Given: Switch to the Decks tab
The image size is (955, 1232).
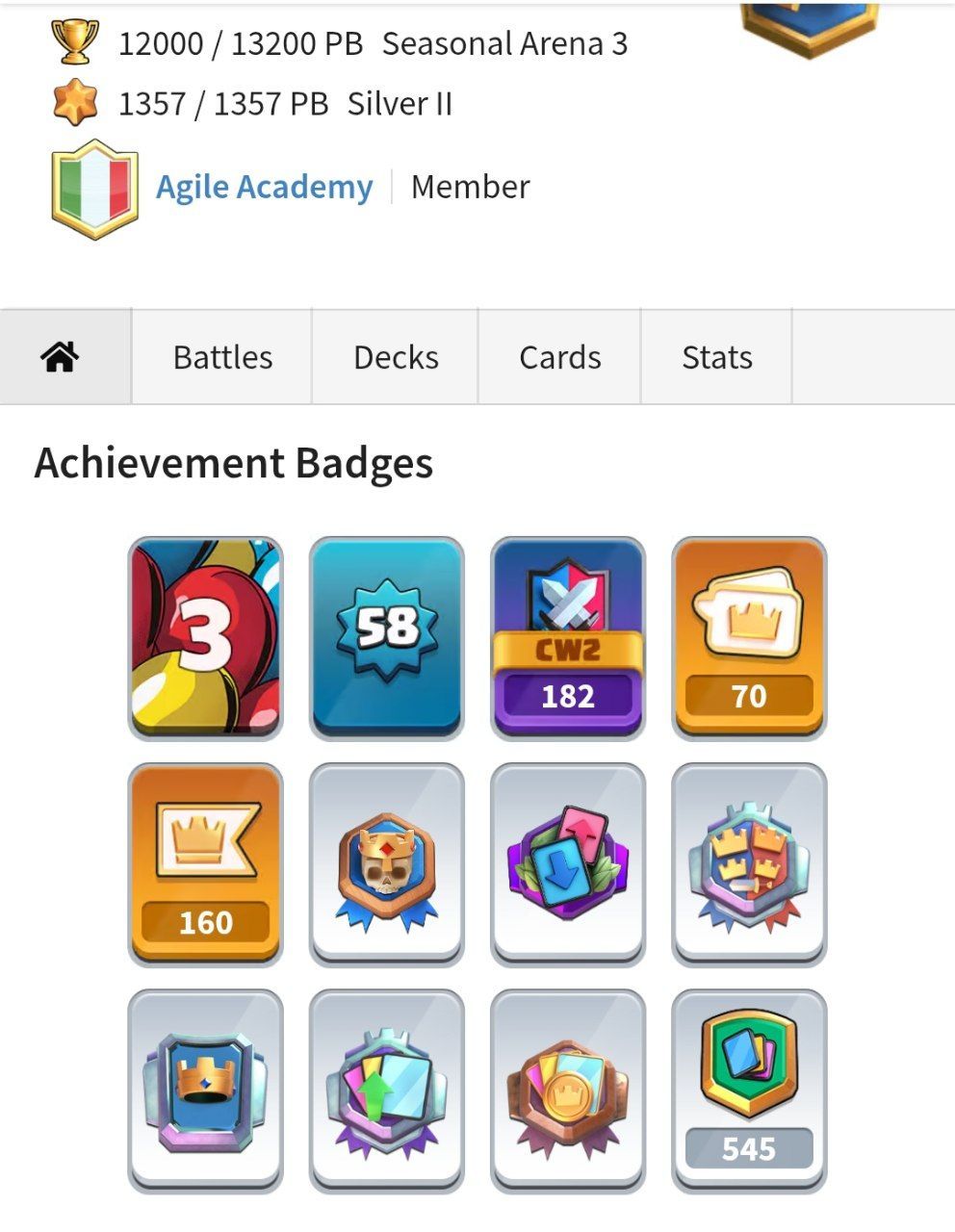Looking at the screenshot, I should [396, 358].
